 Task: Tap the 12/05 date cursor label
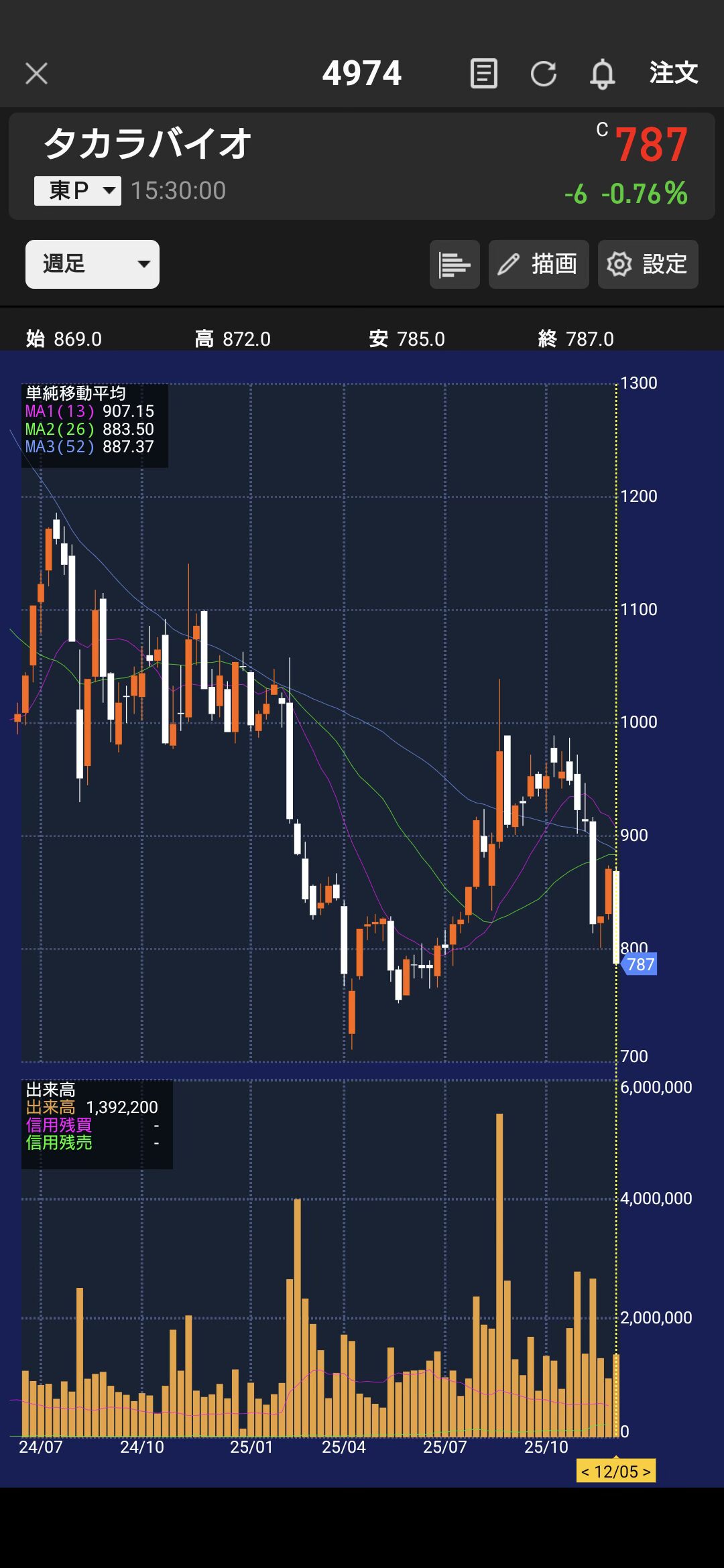tap(615, 1472)
